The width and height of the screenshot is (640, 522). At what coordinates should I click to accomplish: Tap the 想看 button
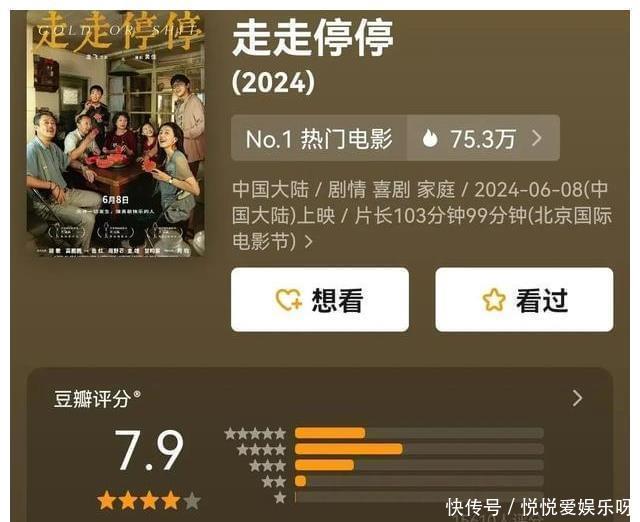tap(320, 299)
